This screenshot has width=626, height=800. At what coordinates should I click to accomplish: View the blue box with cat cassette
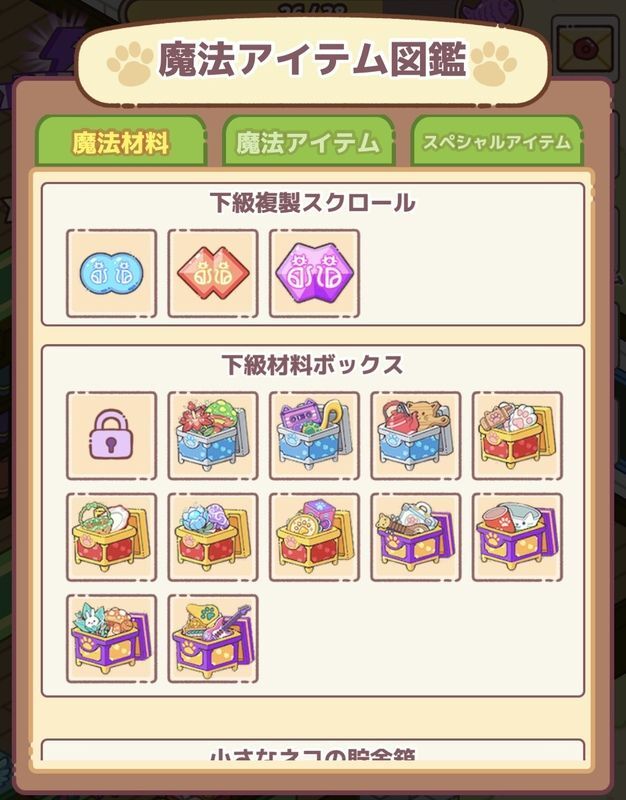tap(314, 435)
